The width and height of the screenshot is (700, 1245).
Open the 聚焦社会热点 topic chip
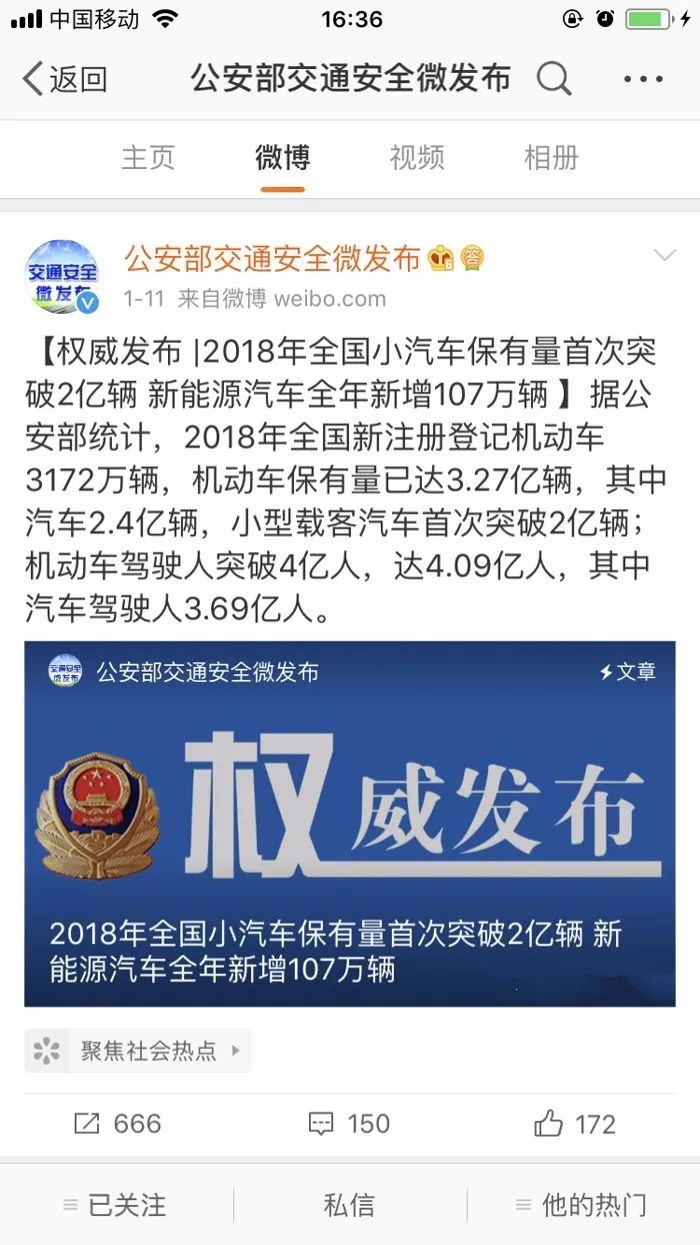click(138, 1051)
